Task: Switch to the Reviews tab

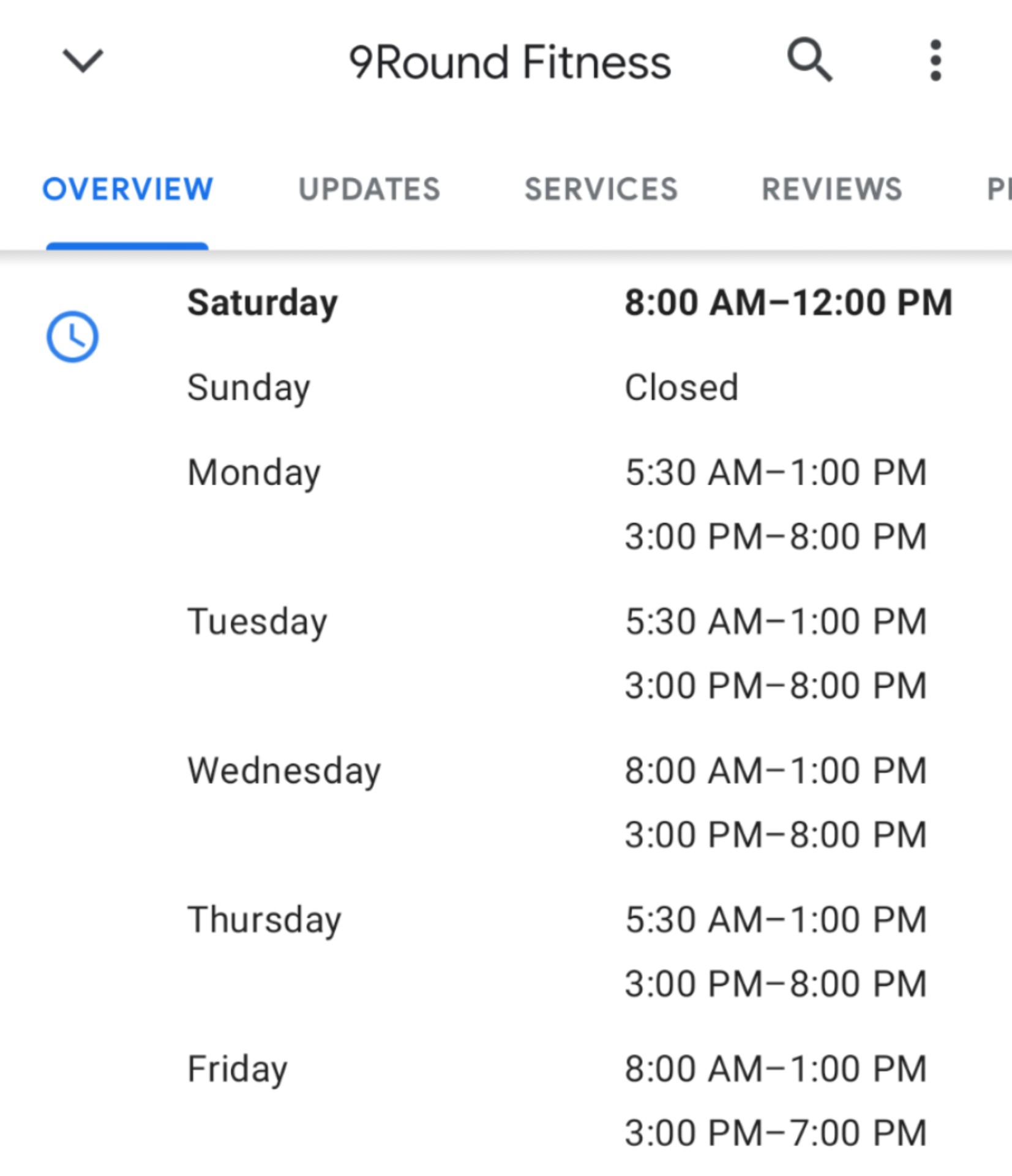Action: coord(831,189)
